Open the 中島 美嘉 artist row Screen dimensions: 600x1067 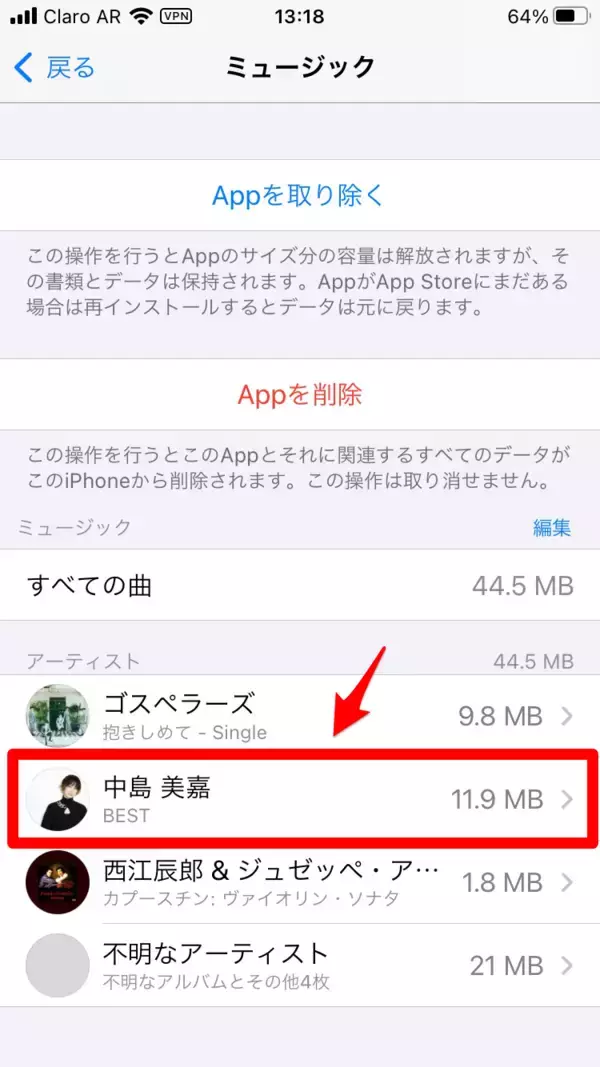point(300,799)
